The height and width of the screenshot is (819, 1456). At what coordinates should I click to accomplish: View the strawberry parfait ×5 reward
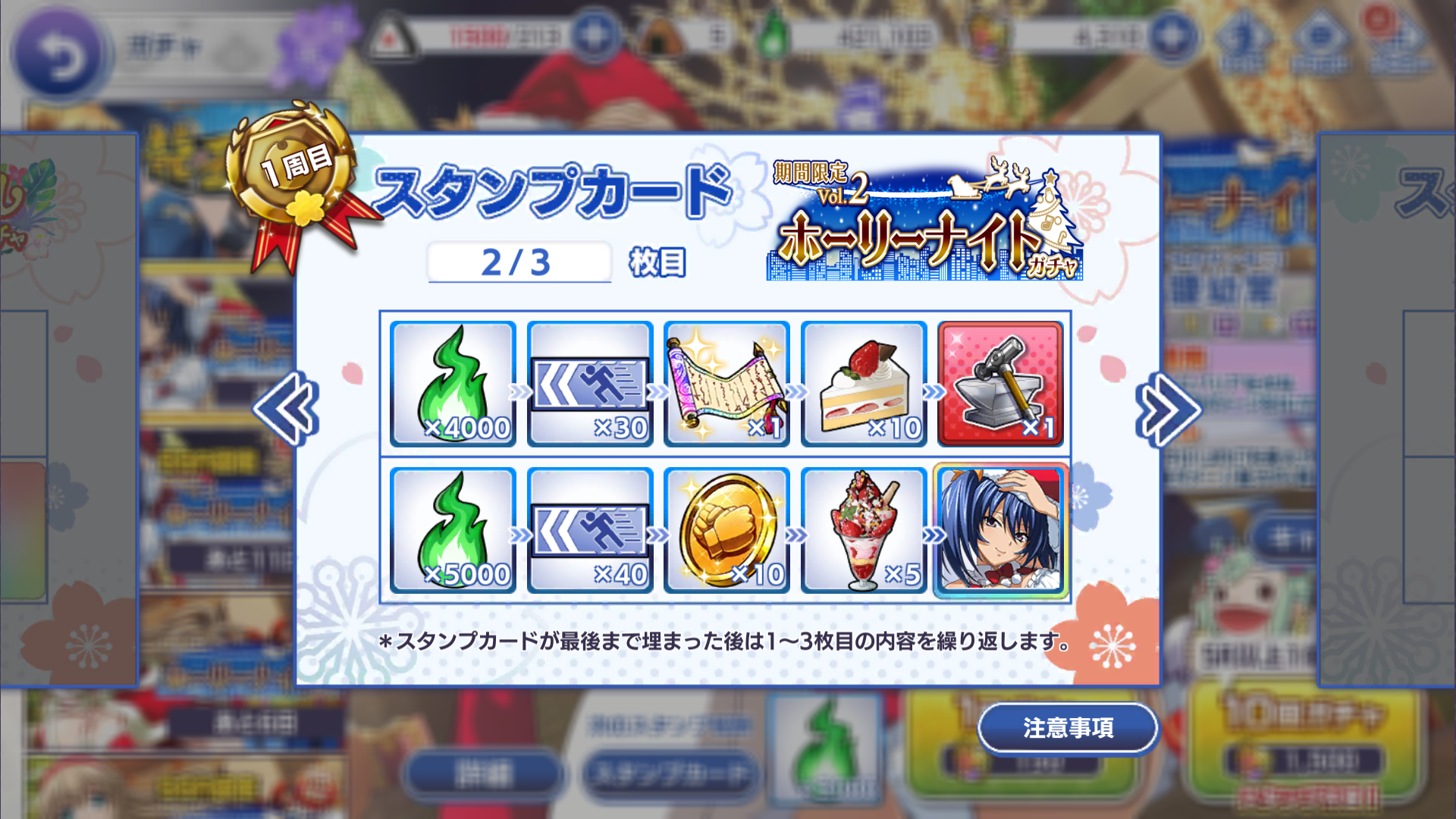tap(864, 530)
